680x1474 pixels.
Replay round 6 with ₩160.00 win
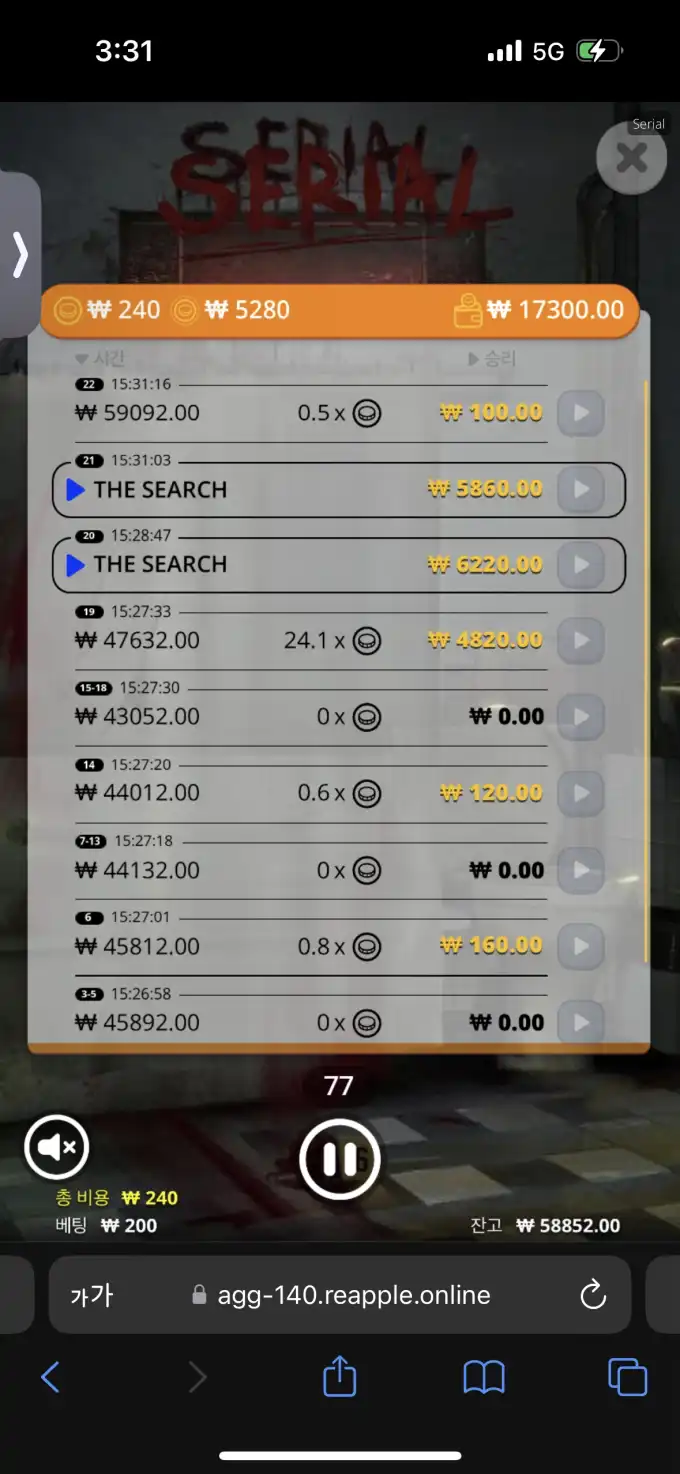580,946
